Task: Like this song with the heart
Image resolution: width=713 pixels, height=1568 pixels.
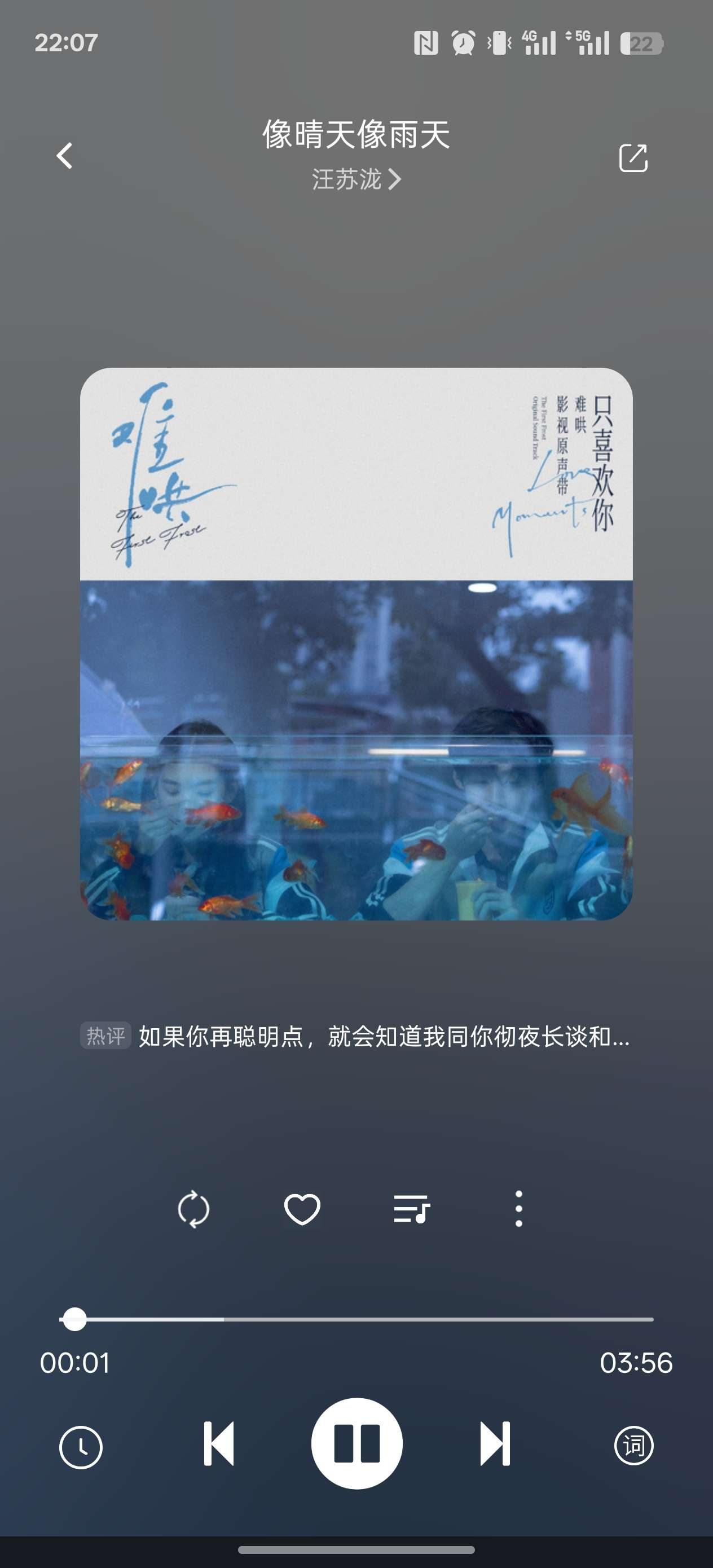Action: point(302,1208)
